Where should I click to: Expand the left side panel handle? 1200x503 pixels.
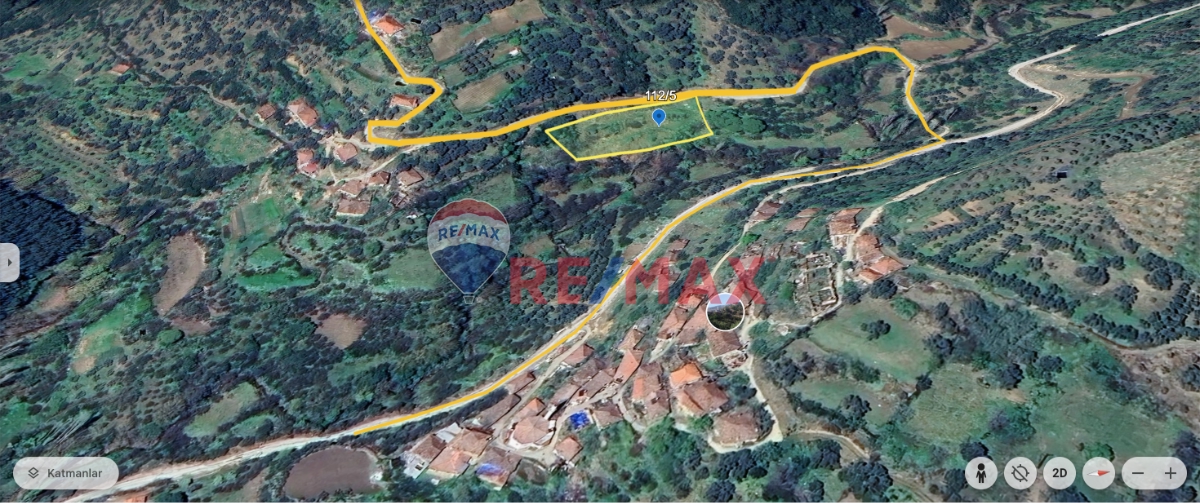(8, 262)
